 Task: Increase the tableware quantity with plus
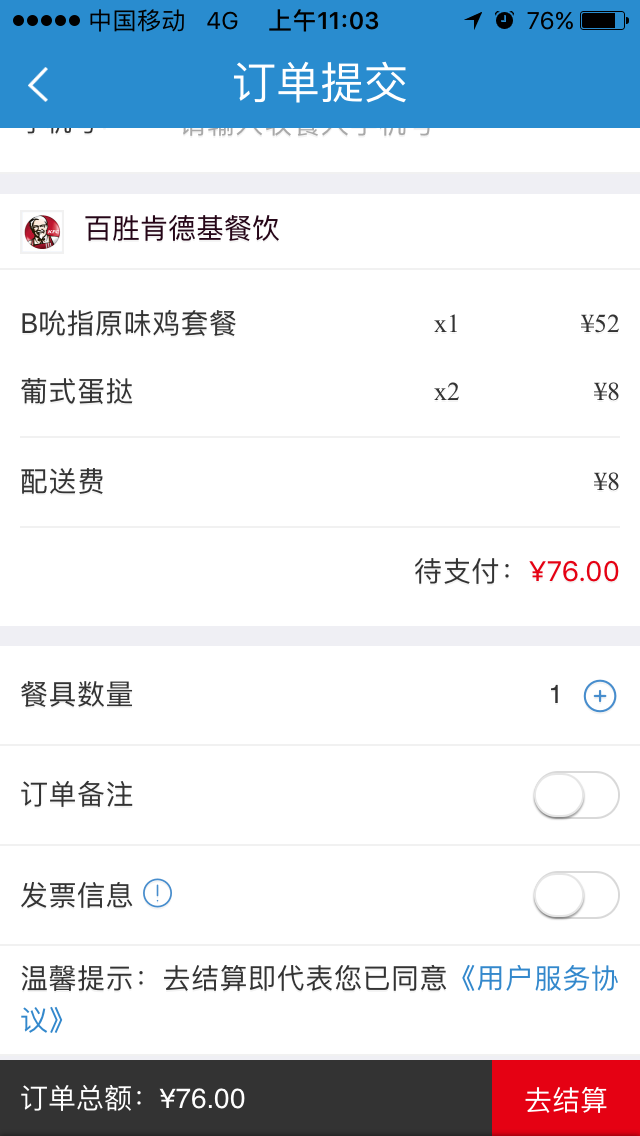(x=600, y=696)
